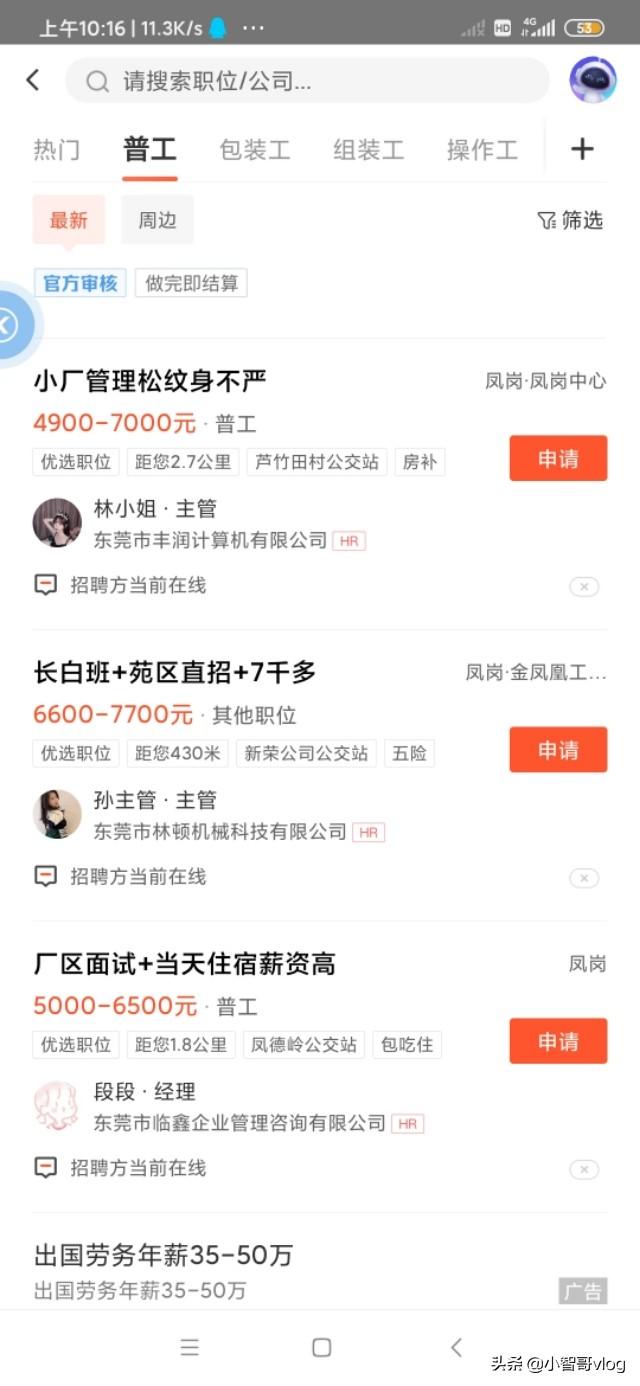This screenshot has width=640, height=1386.
Task: Open the robot assistant avatar
Action: (x=593, y=80)
